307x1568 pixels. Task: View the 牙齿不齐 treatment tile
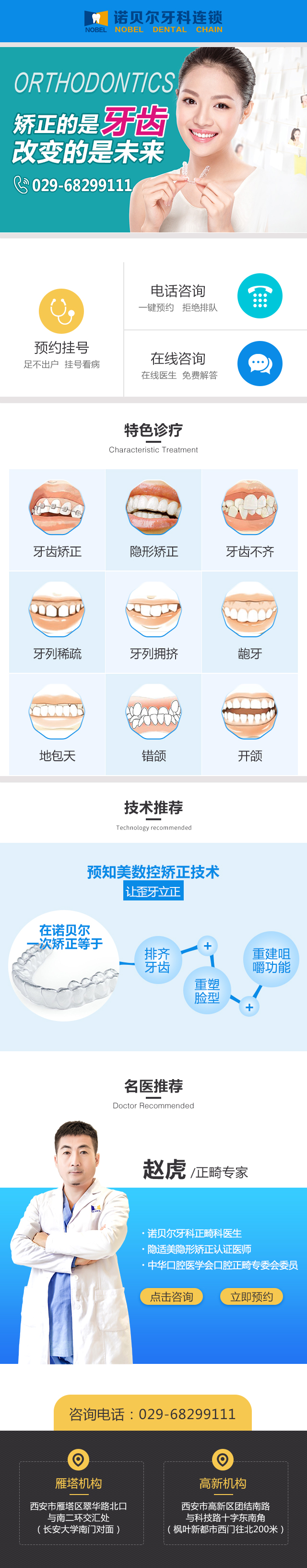[250, 519]
